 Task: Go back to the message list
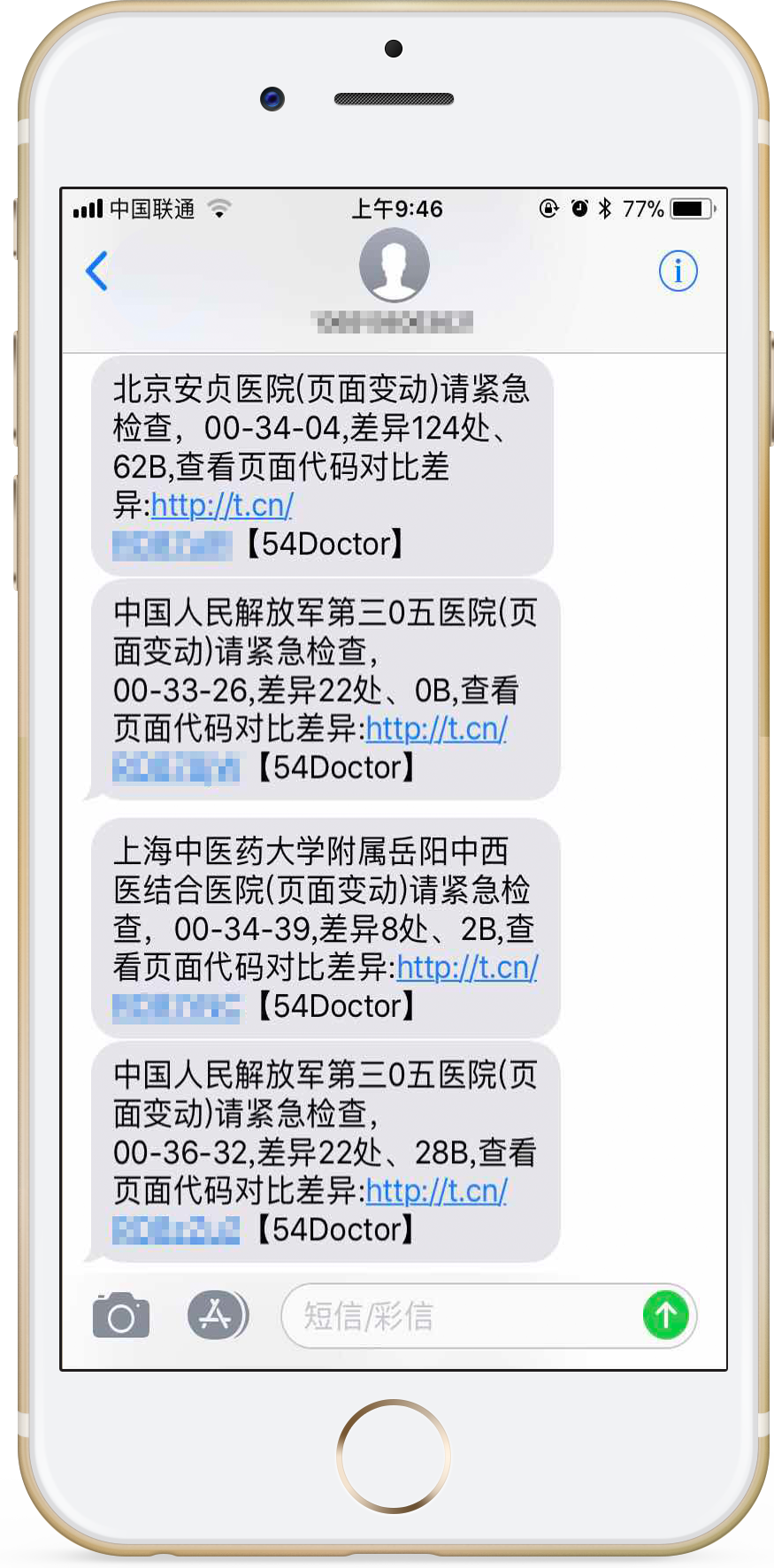point(97,271)
